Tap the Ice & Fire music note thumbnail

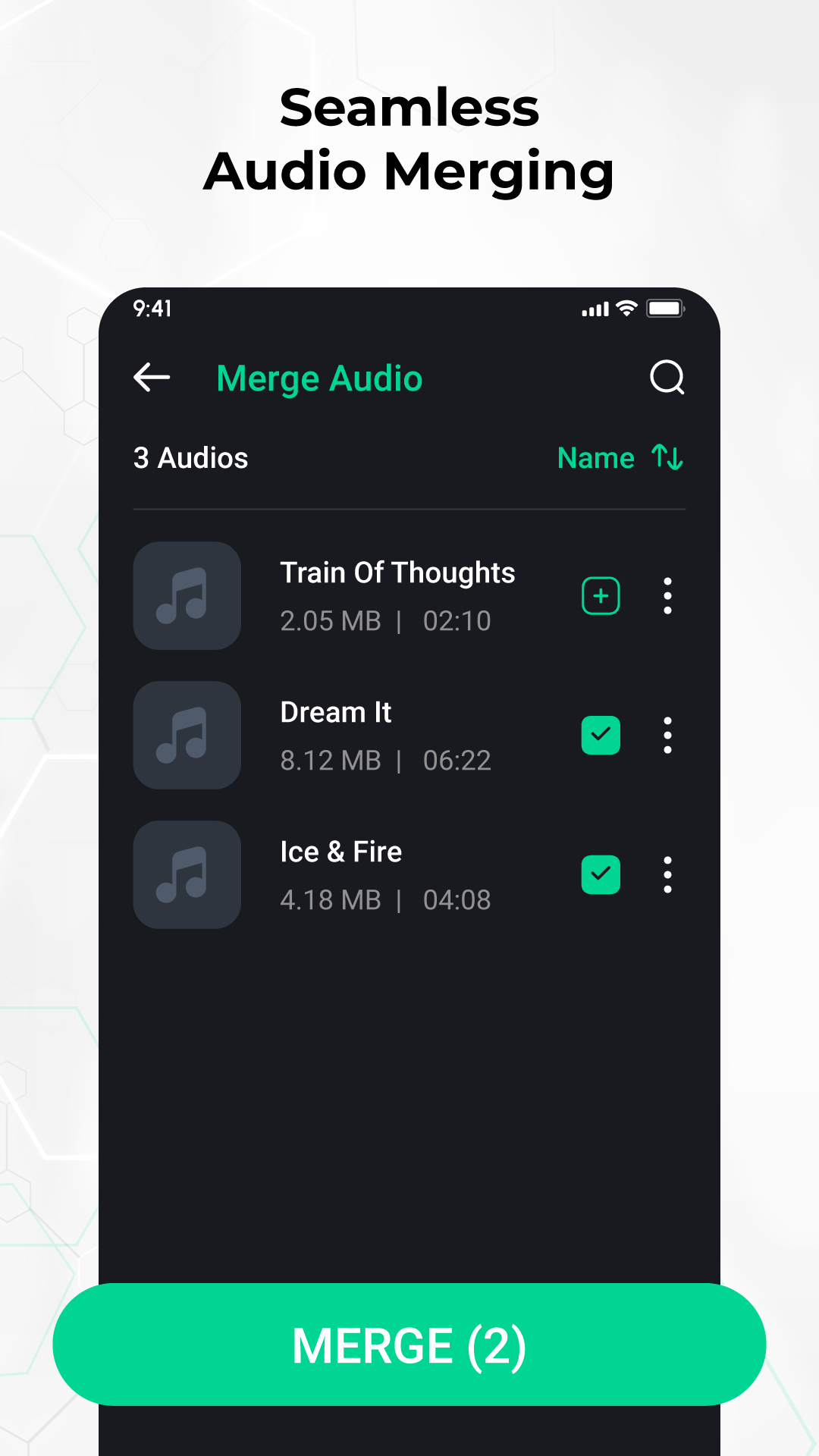point(187,875)
